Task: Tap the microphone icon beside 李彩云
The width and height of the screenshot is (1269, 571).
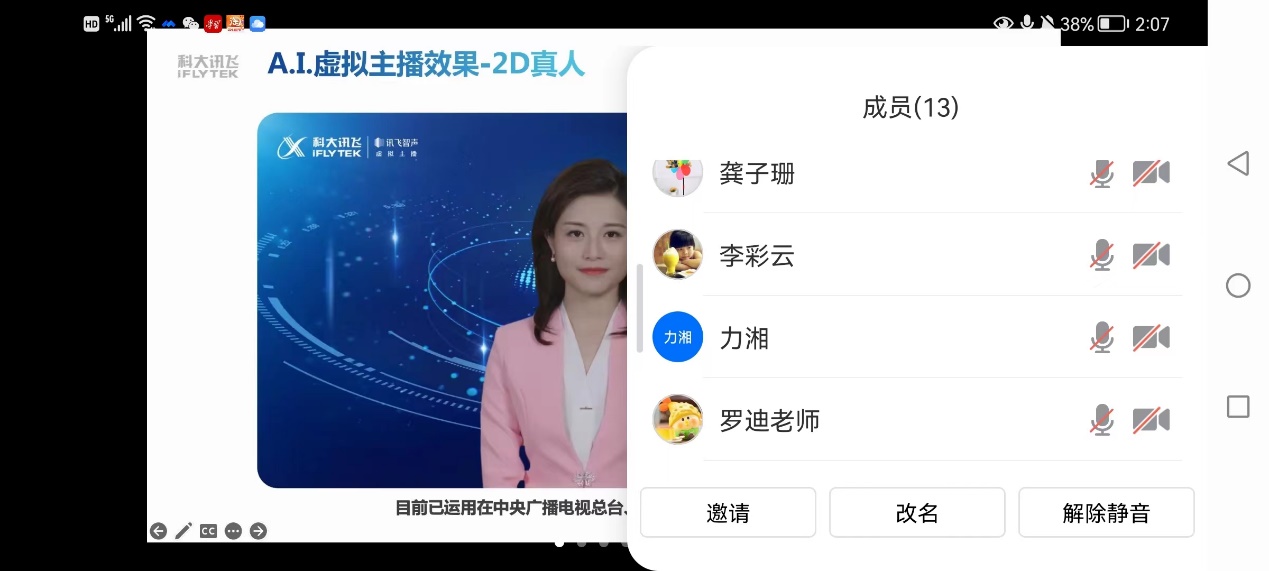Action: 1101,256
